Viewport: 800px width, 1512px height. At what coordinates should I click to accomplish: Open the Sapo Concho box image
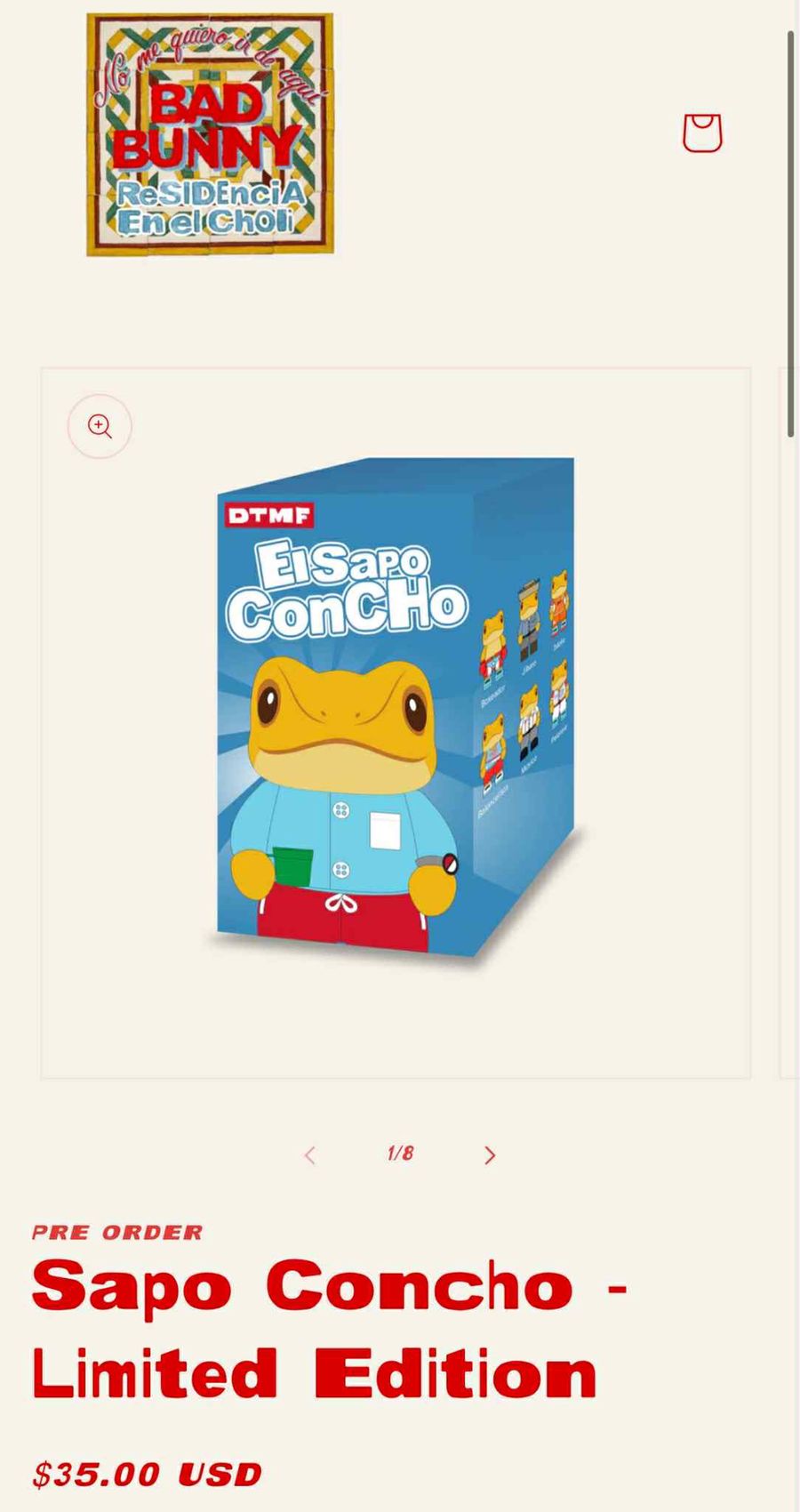coord(396,712)
